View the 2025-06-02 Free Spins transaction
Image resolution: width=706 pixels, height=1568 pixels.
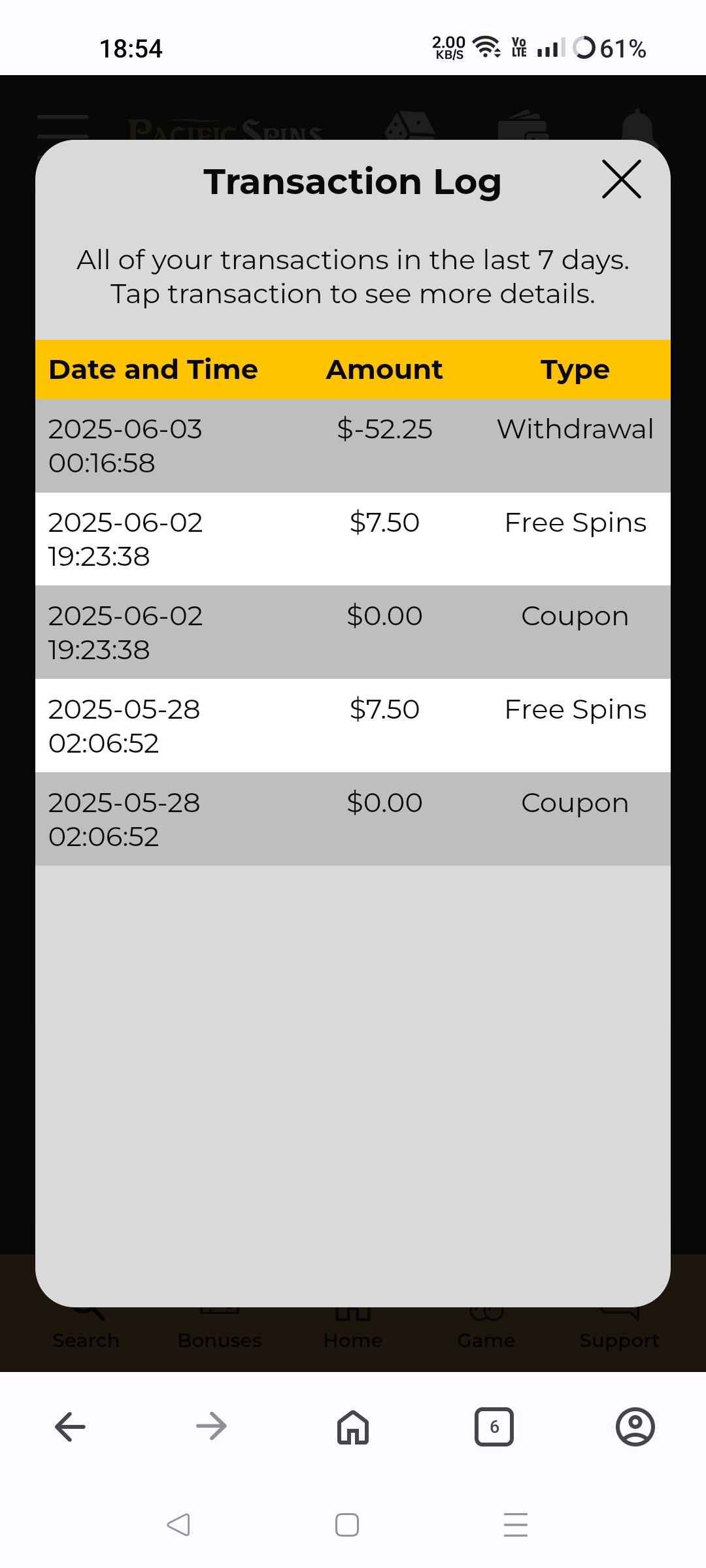353,539
